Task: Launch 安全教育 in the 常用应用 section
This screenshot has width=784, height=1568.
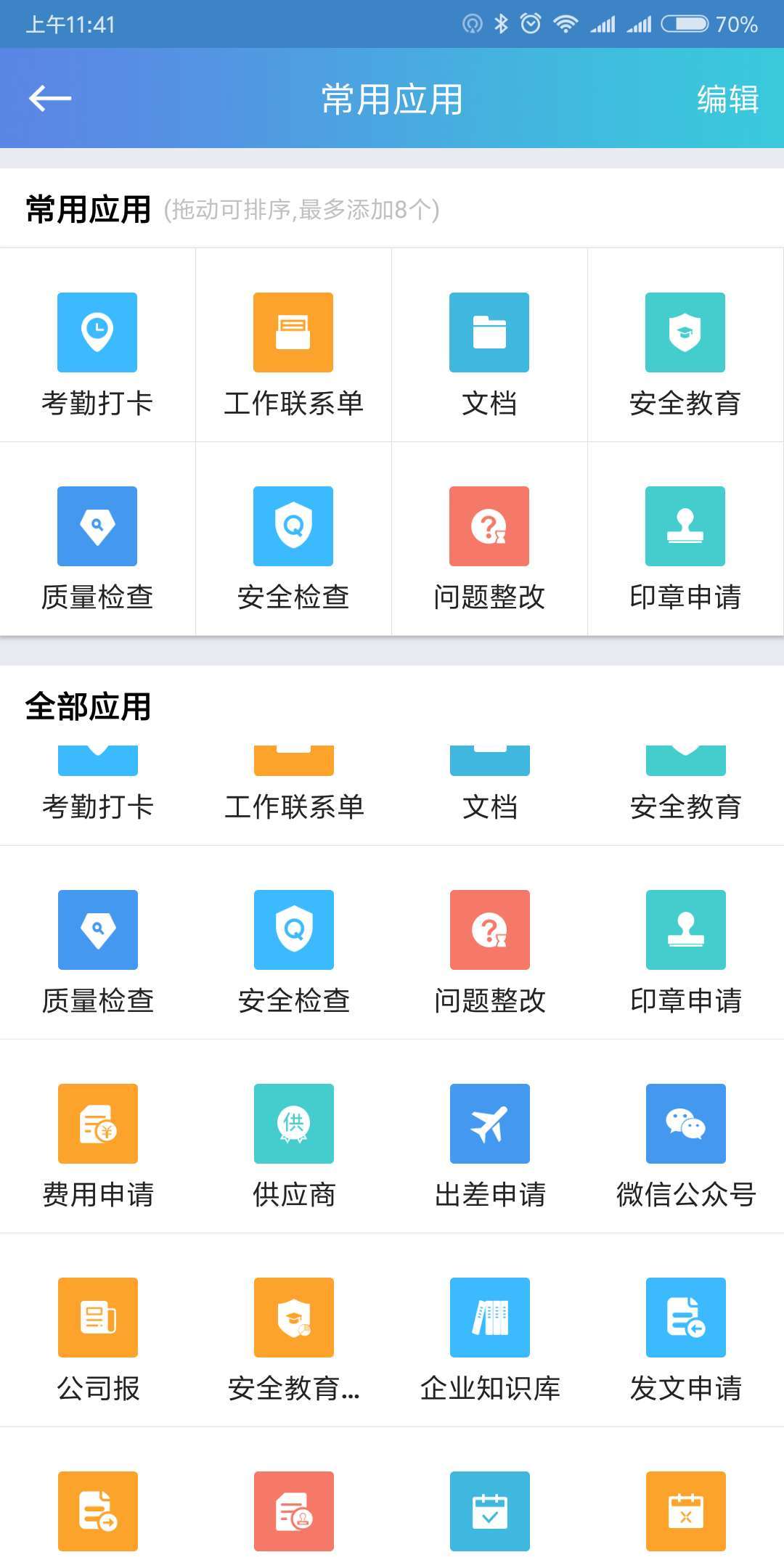Action: pyautogui.click(x=685, y=332)
